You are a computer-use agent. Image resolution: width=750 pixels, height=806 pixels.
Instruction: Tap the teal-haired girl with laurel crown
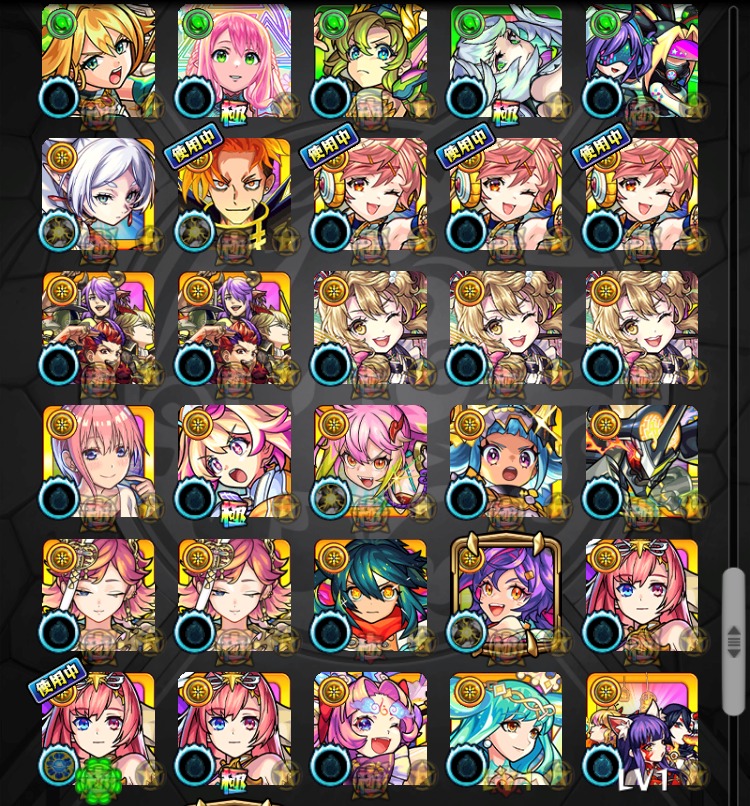(506, 730)
